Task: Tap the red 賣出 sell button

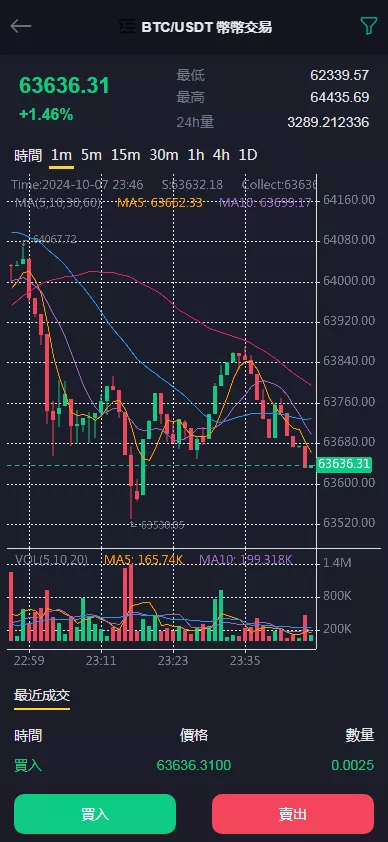Action: tap(293, 814)
